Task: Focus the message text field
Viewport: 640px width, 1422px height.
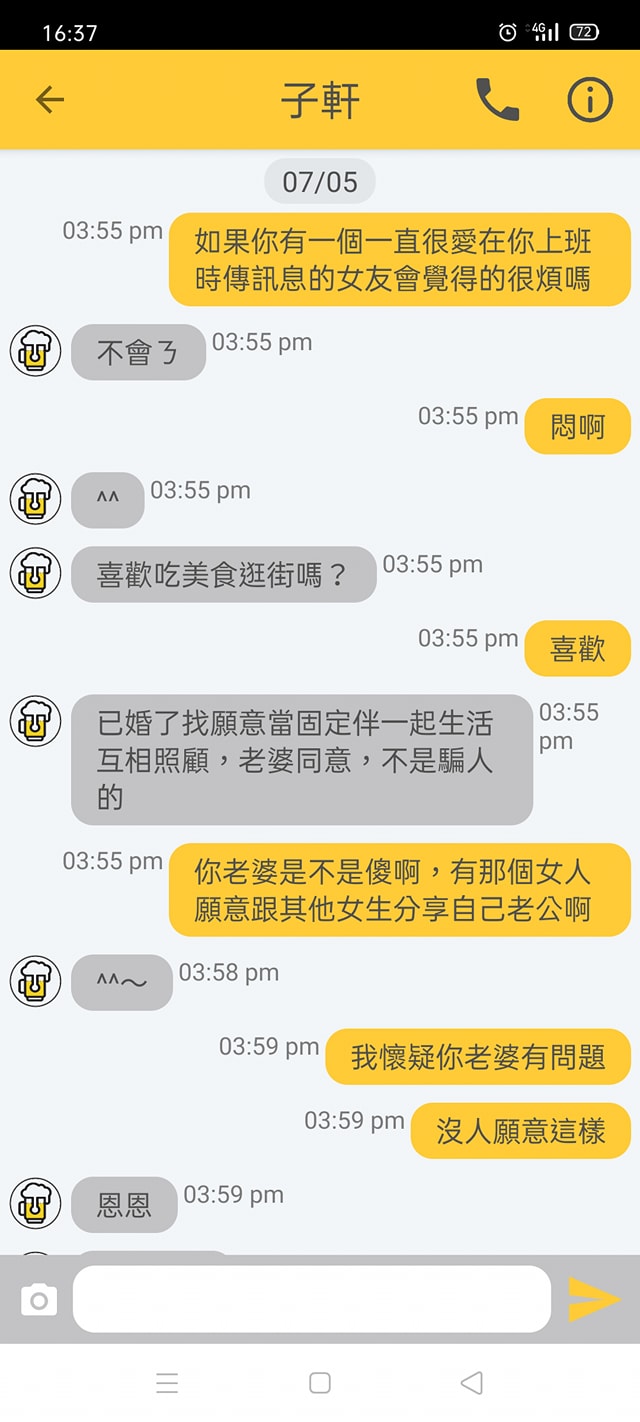Action: 312,1299
